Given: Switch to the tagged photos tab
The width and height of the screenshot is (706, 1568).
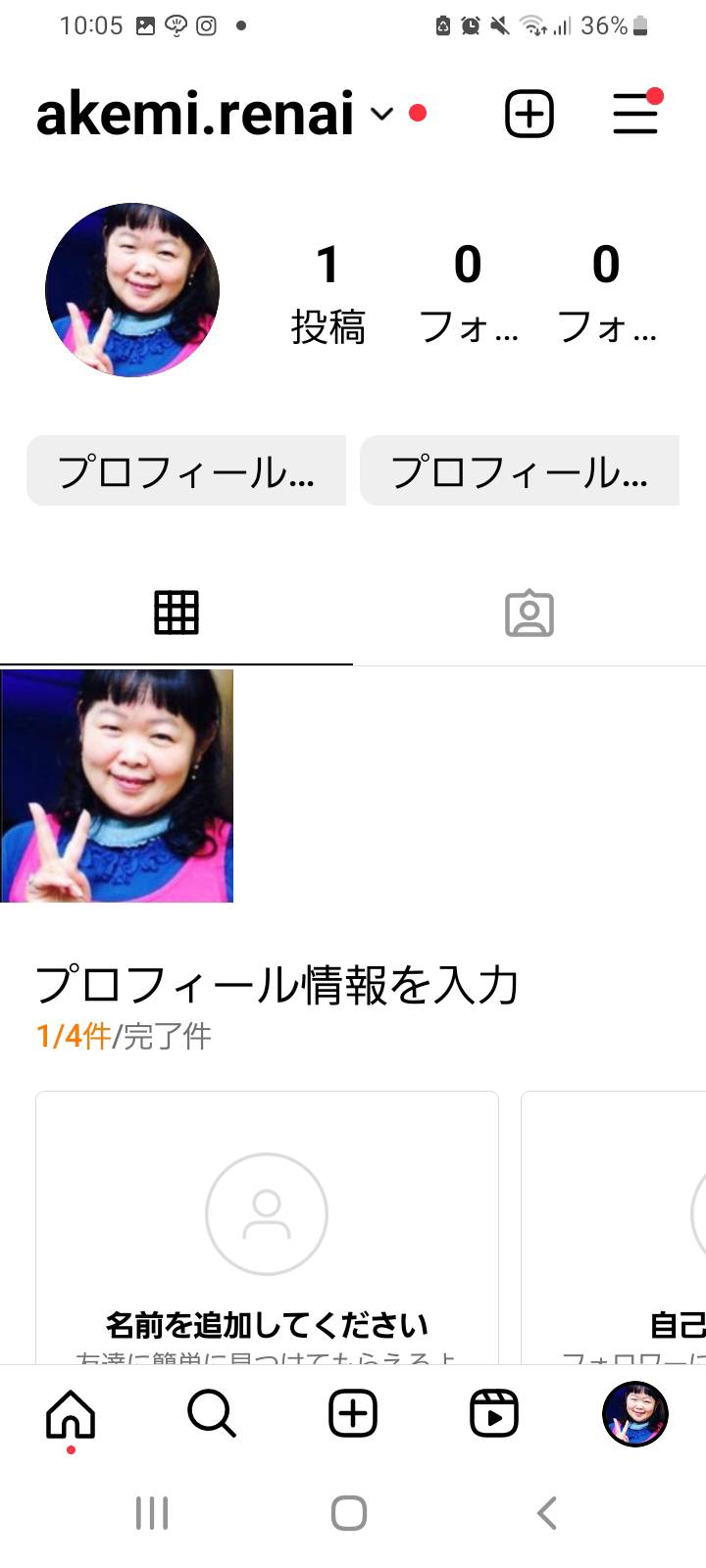Looking at the screenshot, I should click(x=529, y=613).
